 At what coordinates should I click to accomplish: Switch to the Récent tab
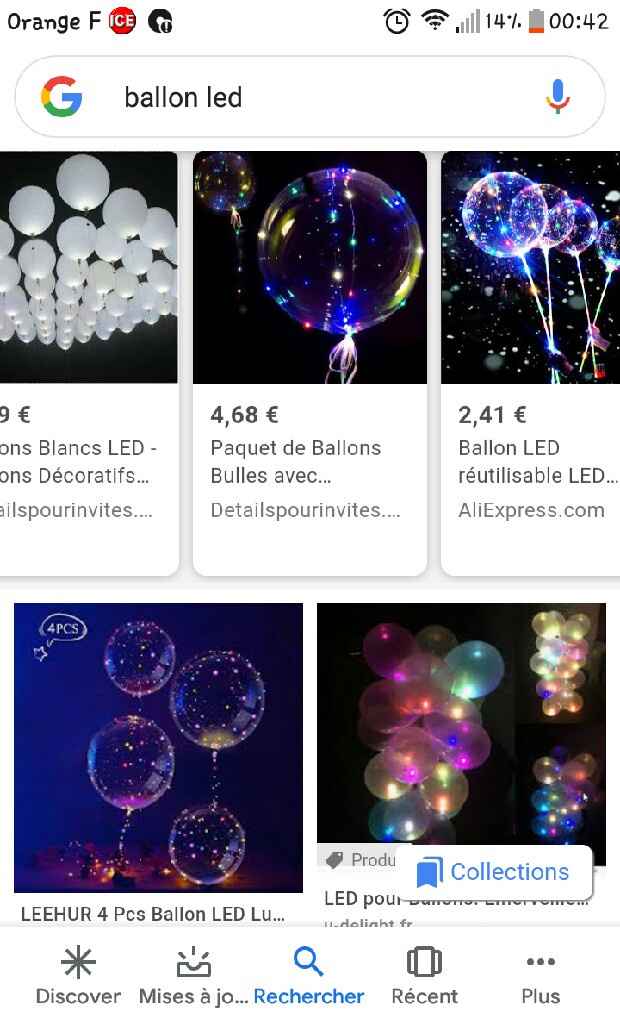point(424,977)
